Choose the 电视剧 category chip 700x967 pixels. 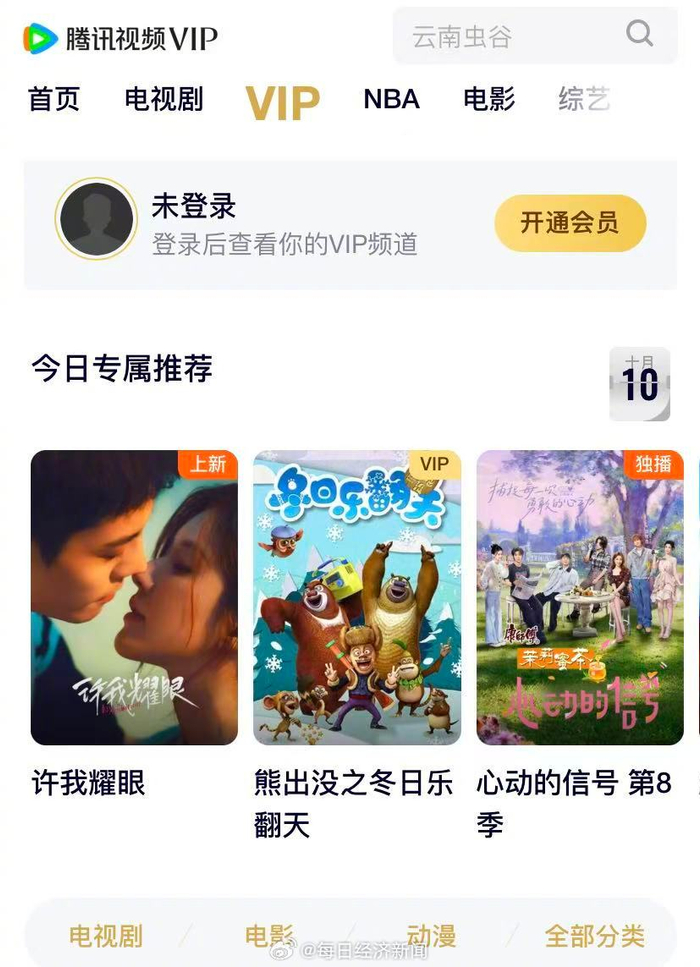[x=106, y=937]
